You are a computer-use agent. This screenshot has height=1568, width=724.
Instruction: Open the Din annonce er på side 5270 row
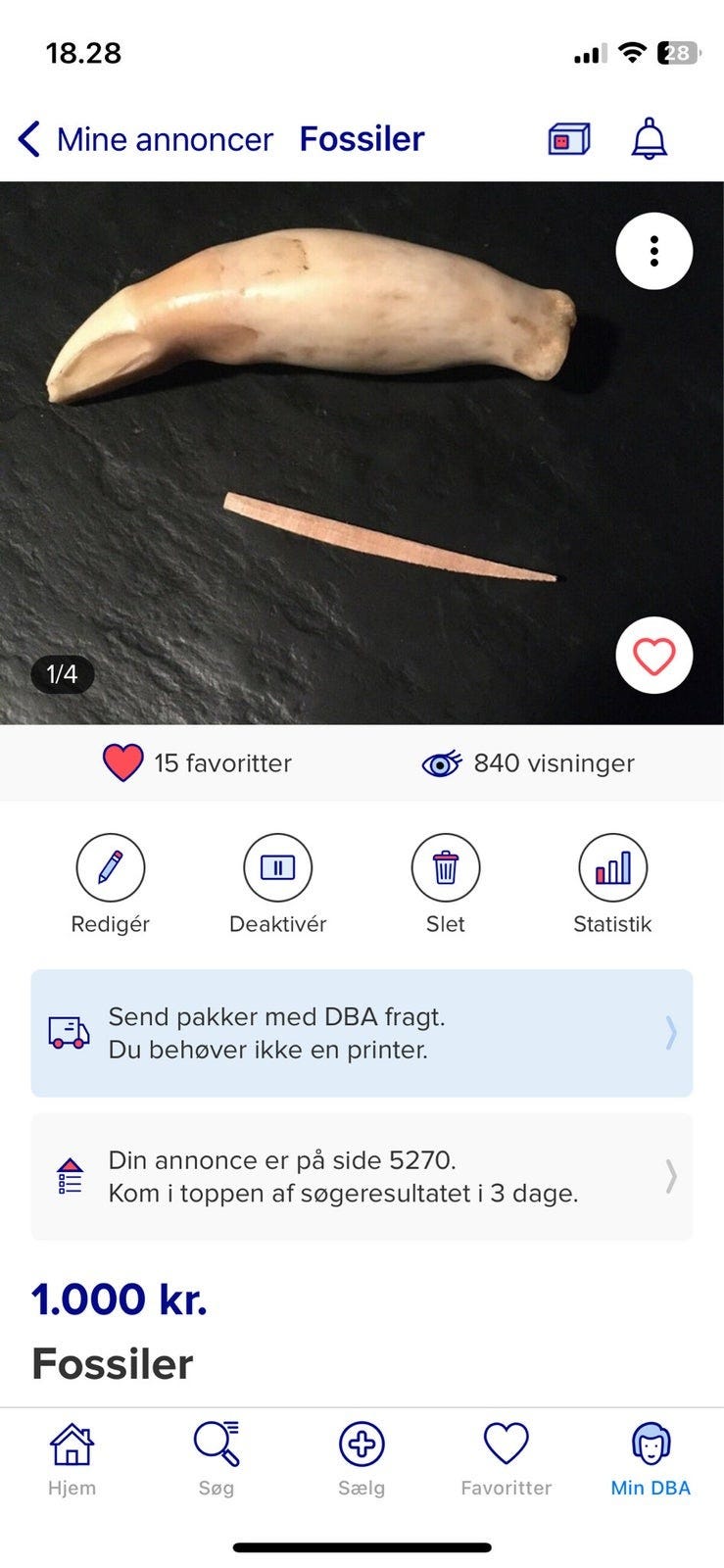tap(362, 1176)
